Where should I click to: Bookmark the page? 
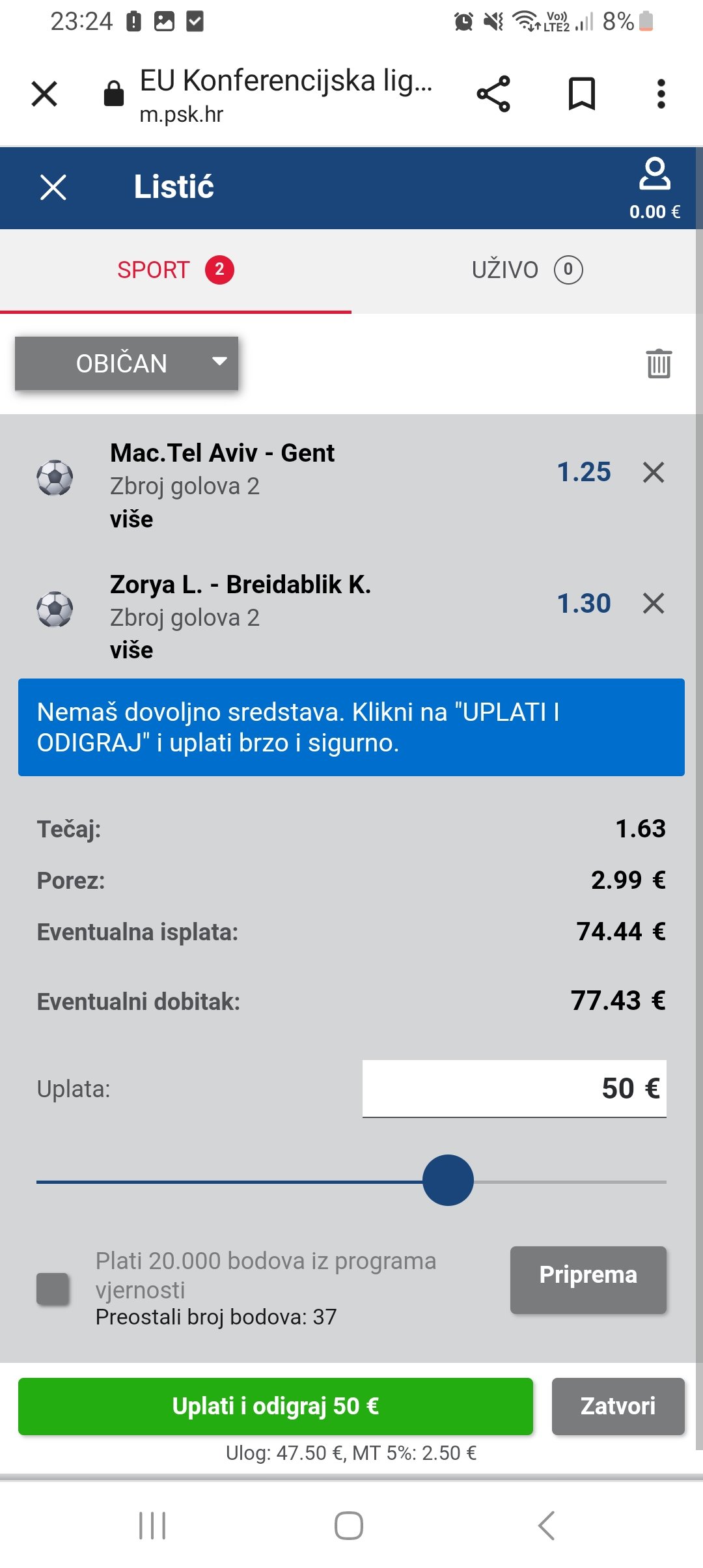[x=582, y=94]
